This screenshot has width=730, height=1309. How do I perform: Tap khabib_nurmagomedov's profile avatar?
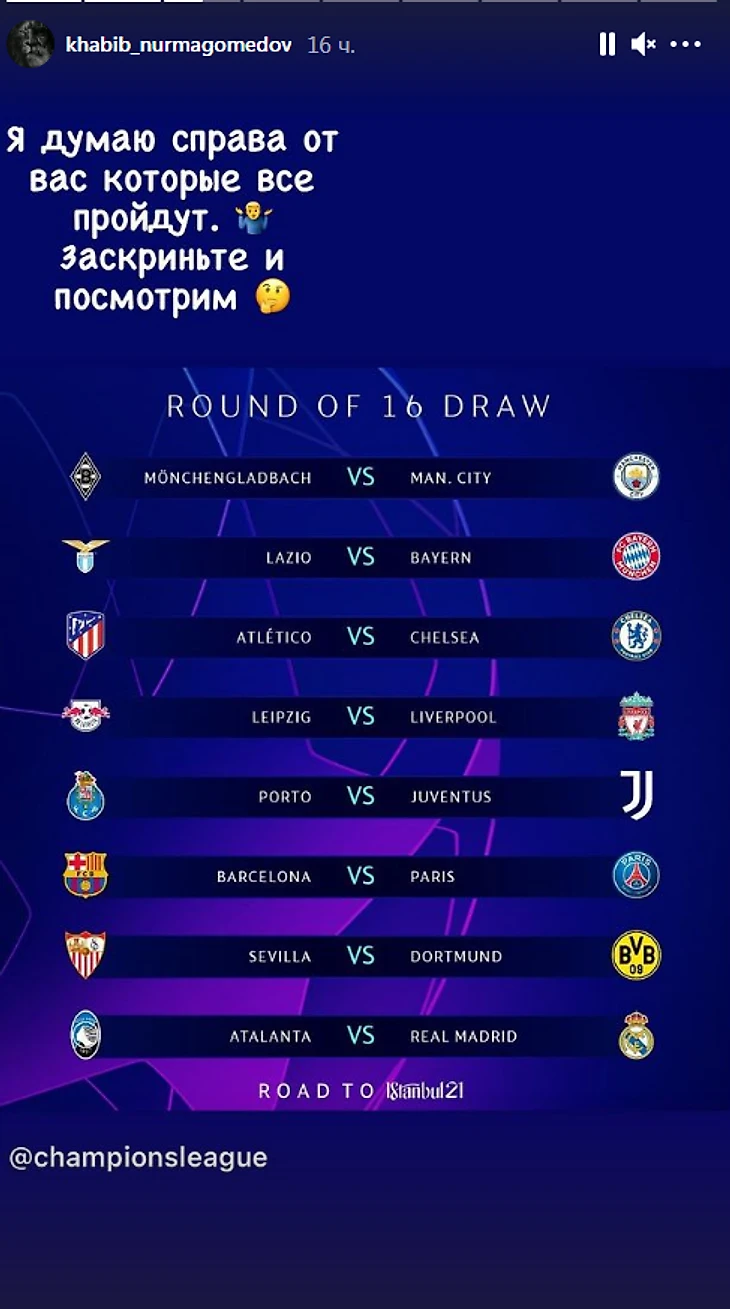click(31, 45)
